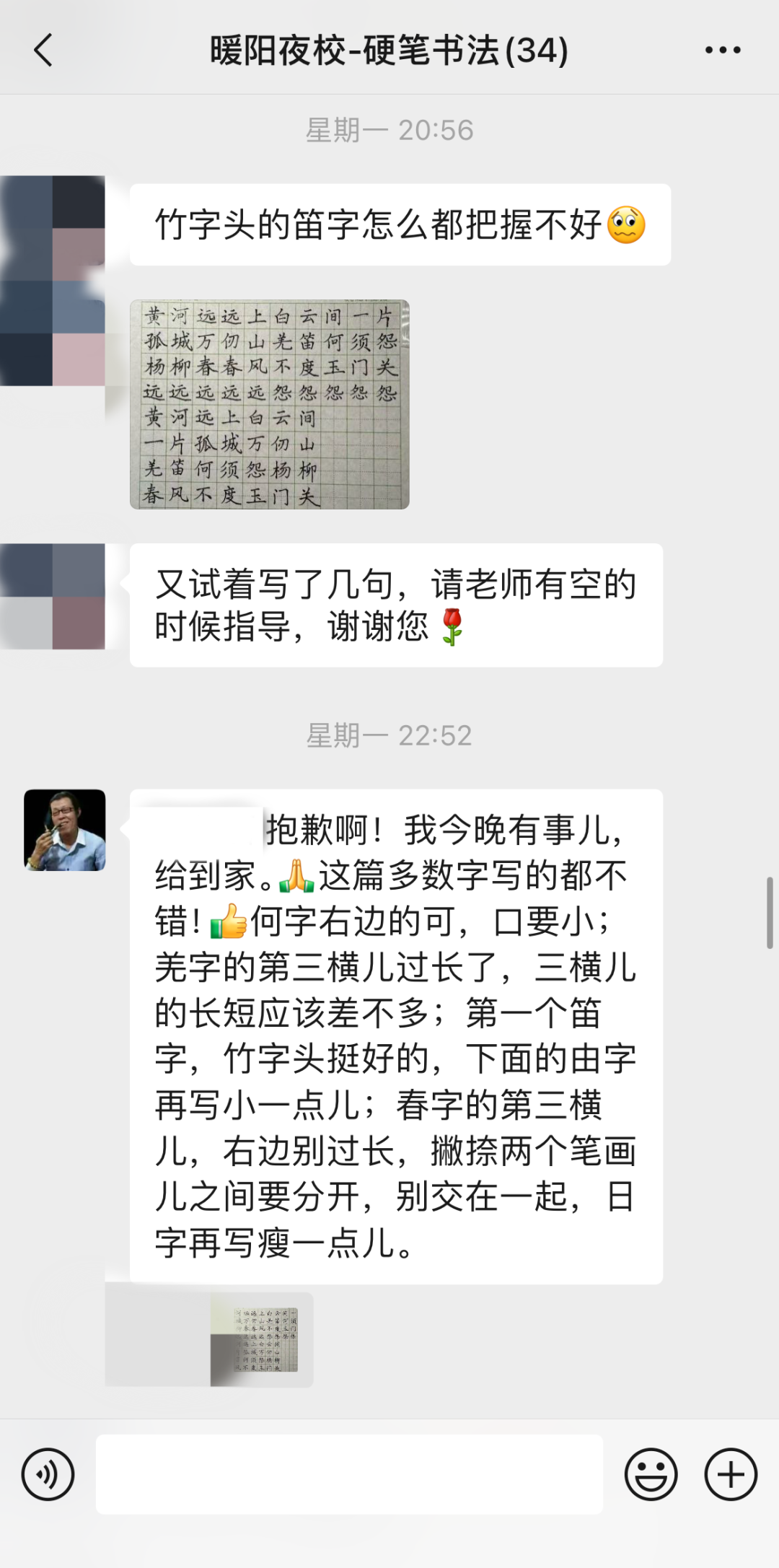Open the calligraphy practice photo
Screen dimensions: 779x1568
click(x=269, y=405)
